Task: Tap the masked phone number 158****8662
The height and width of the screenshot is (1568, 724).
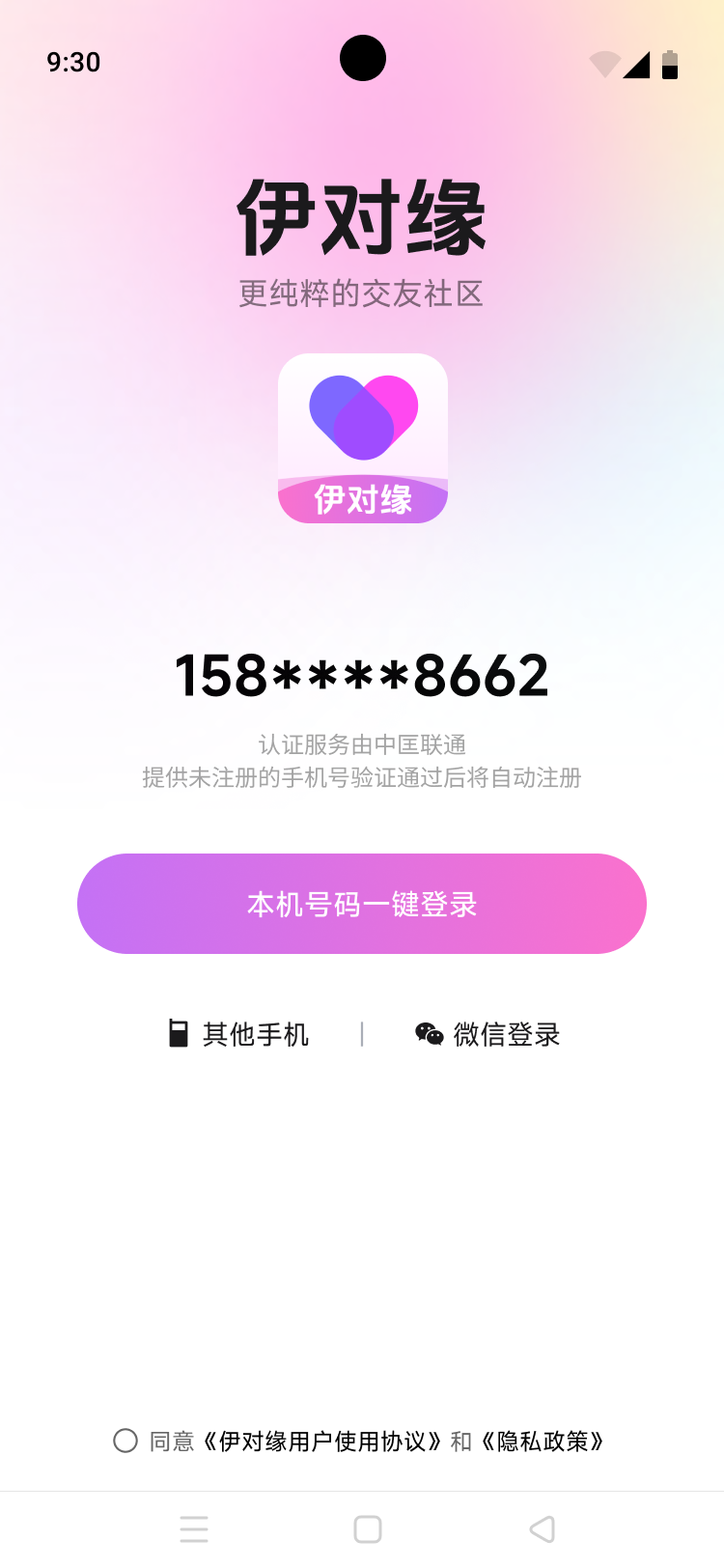Action: (362, 674)
